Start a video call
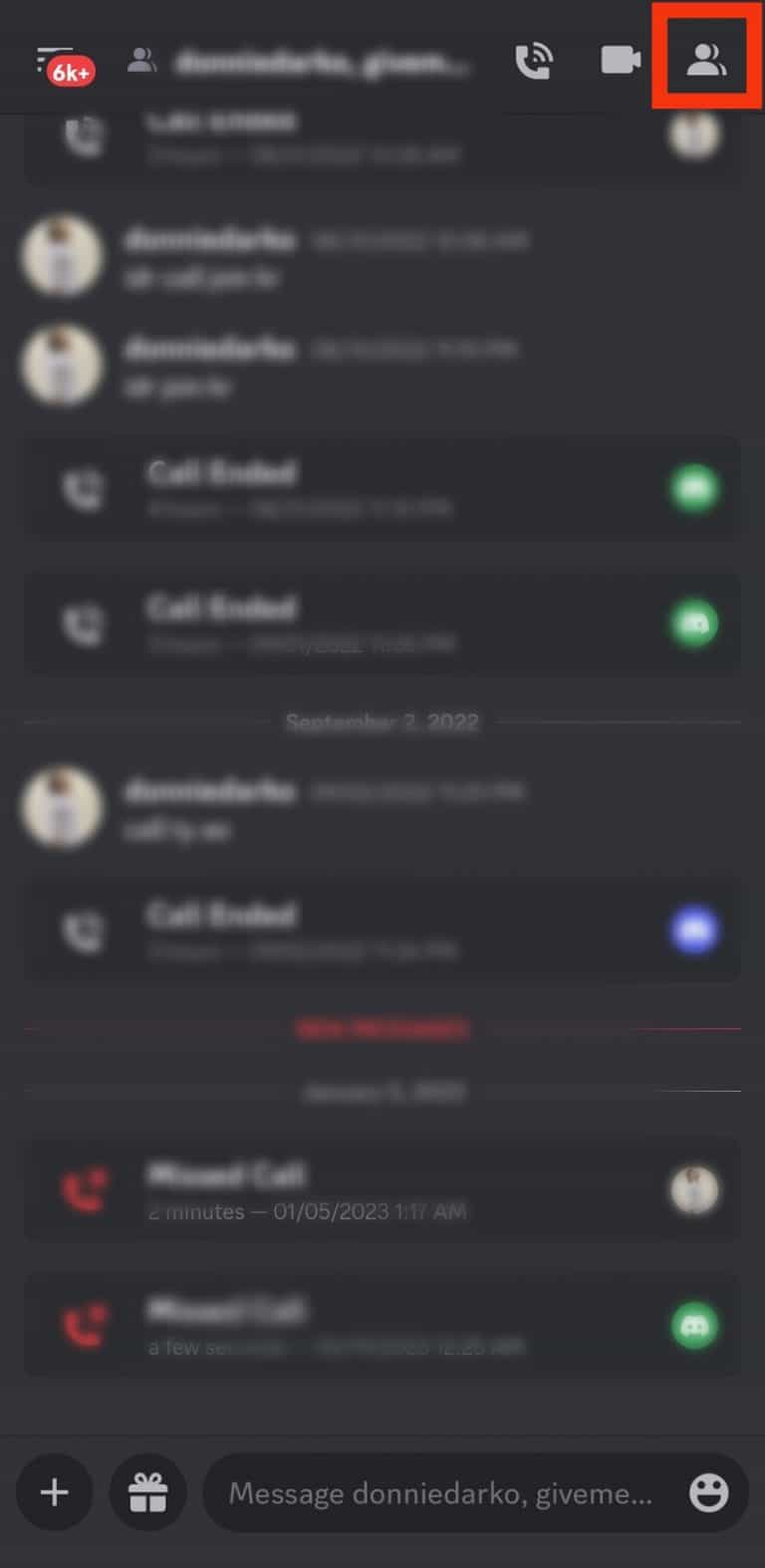This screenshot has width=765, height=1568. pyautogui.click(x=621, y=60)
